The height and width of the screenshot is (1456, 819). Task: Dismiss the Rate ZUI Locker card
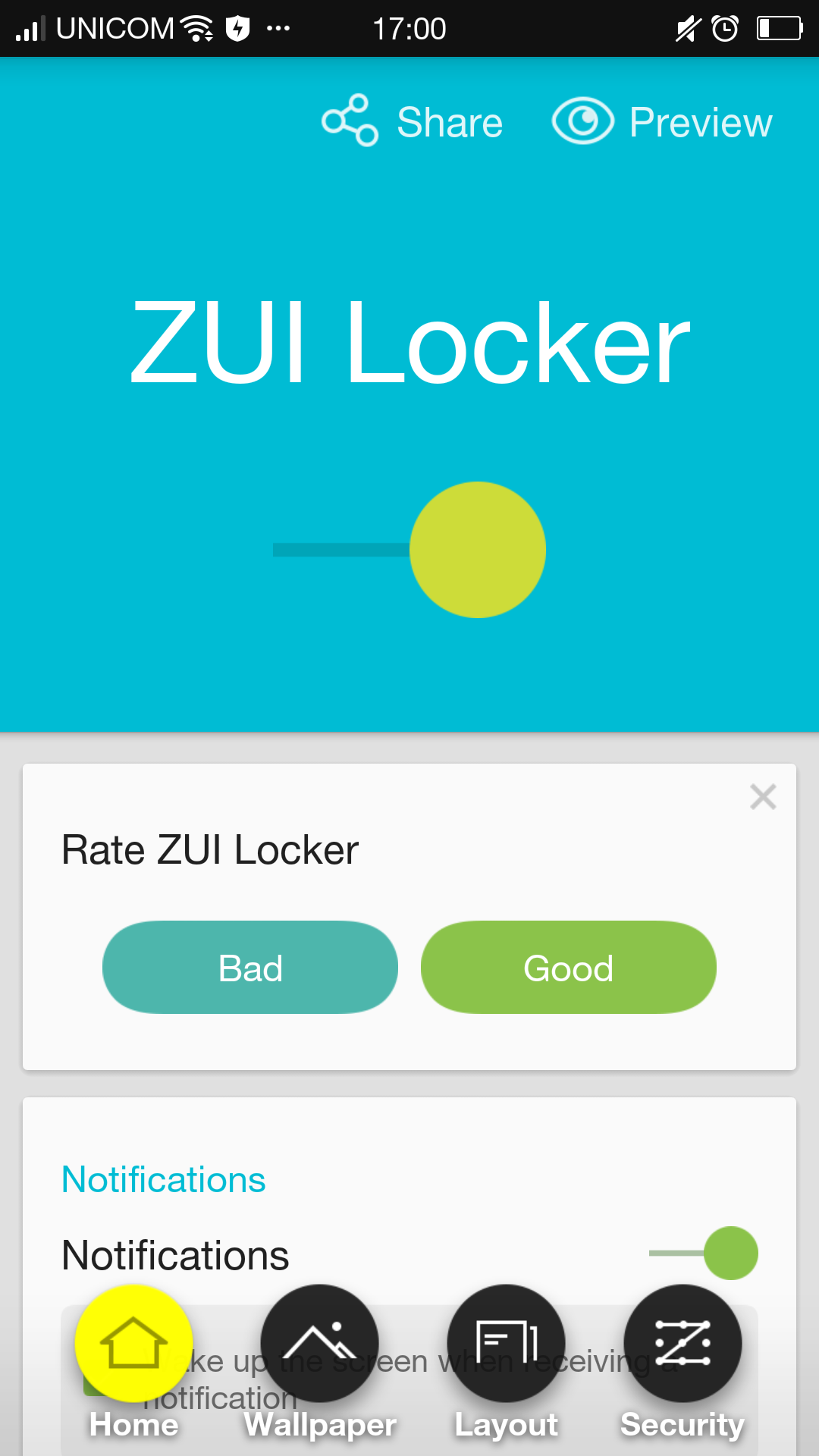click(x=763, y=797)
